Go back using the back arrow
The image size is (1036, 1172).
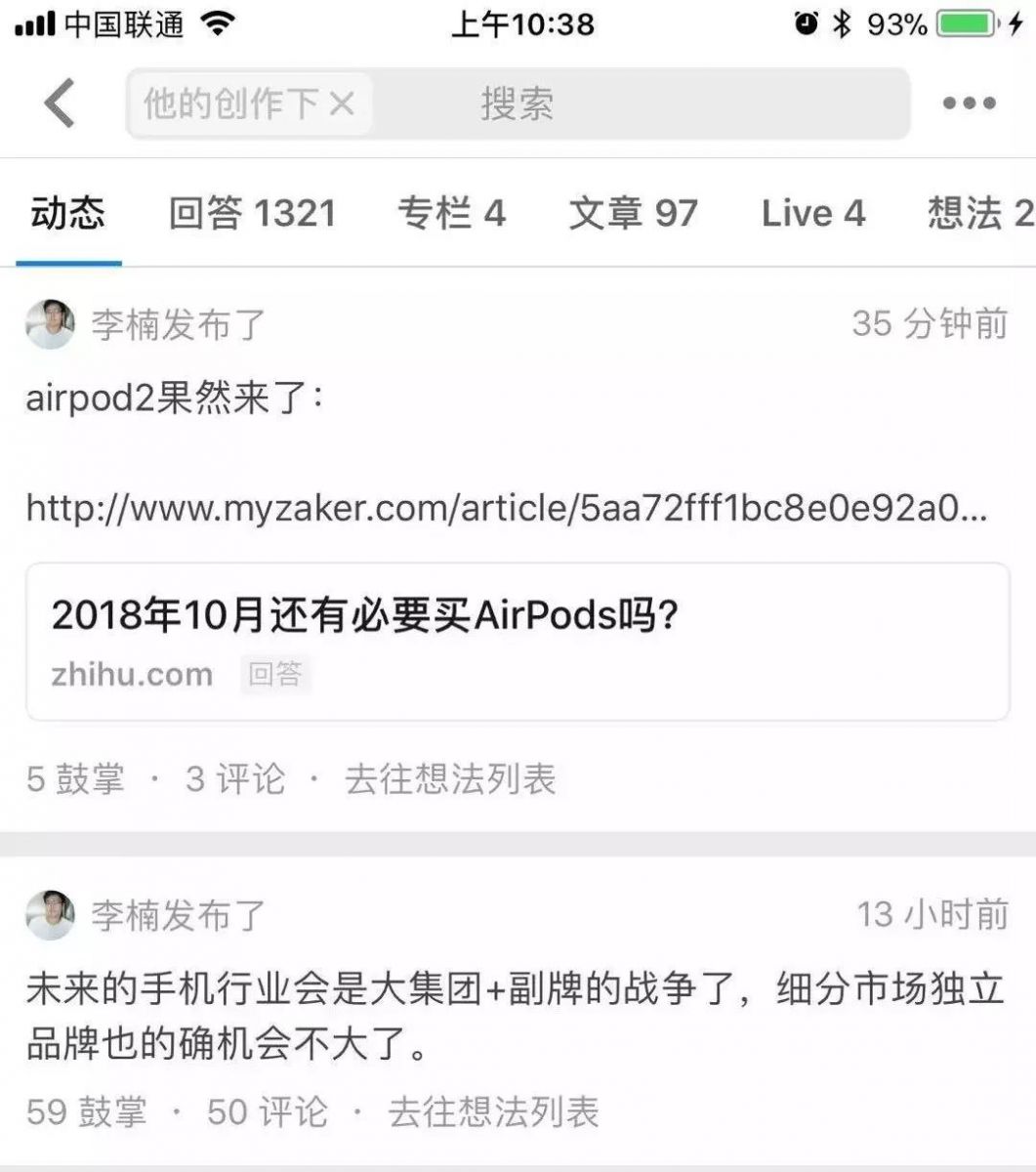(60, 103)
